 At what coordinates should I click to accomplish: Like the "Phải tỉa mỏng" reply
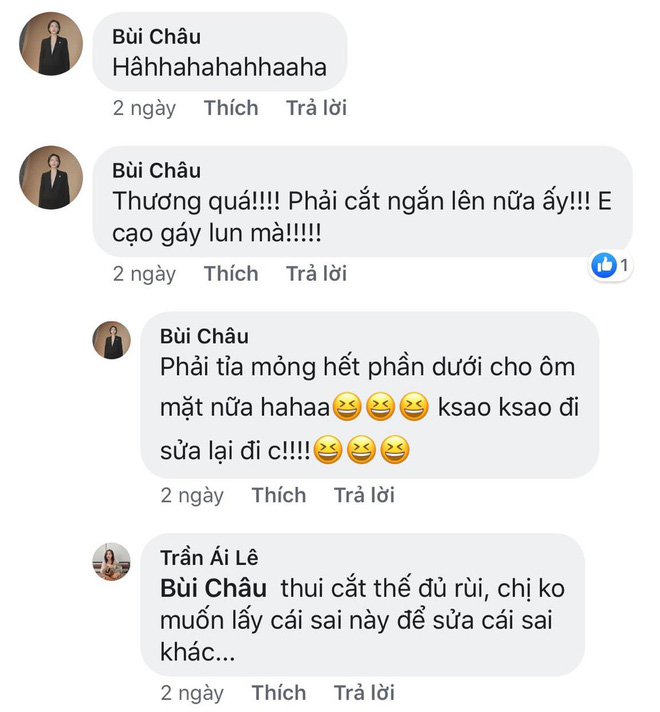279,495
